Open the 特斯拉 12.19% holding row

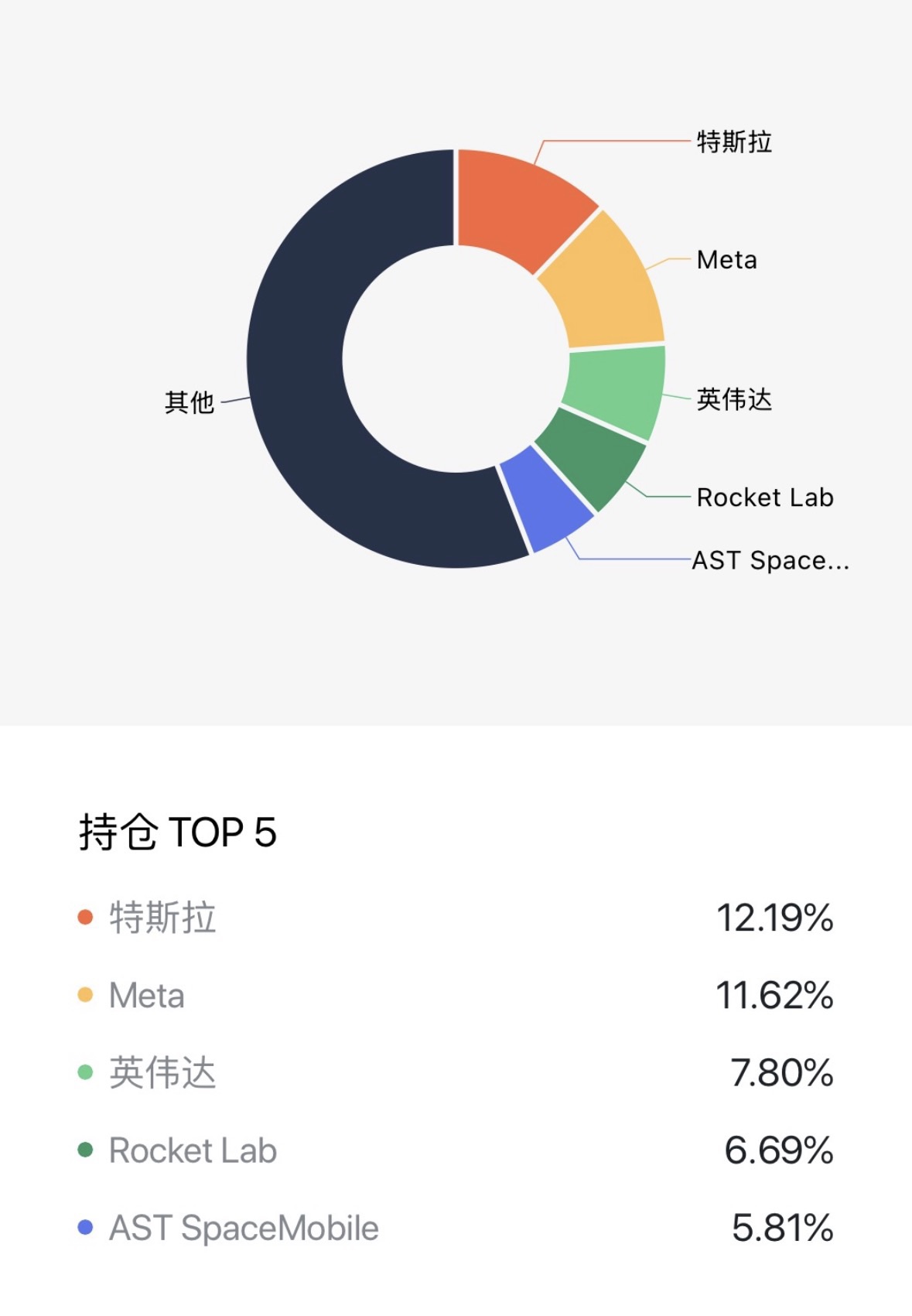click(455, 918)
